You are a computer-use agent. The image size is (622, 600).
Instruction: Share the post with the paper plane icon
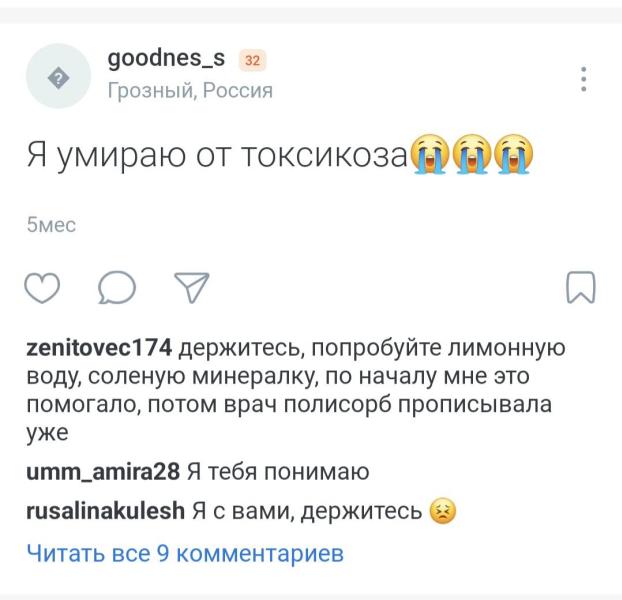pos(192,288)
